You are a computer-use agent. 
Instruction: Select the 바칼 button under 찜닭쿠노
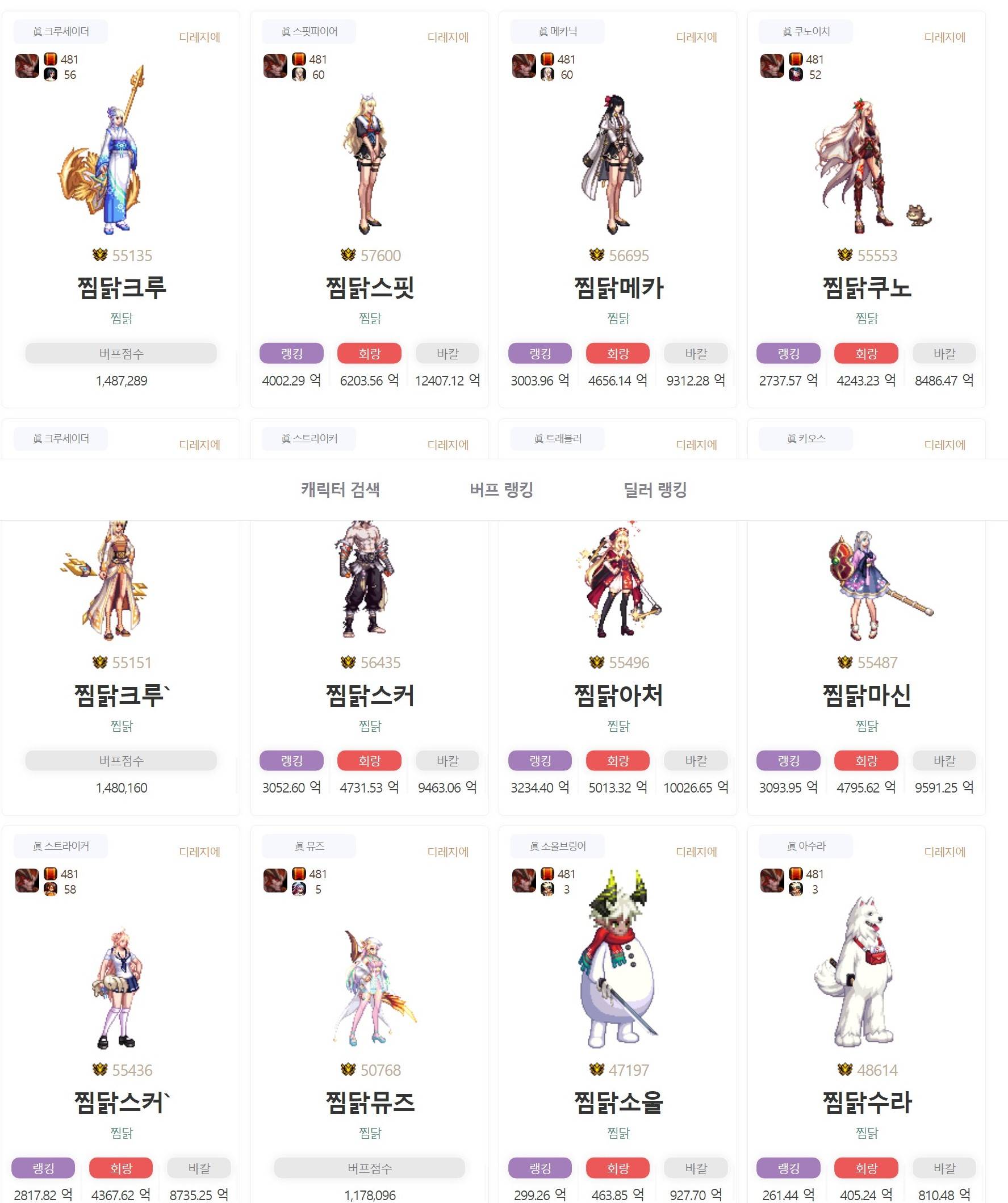(944, 354)
